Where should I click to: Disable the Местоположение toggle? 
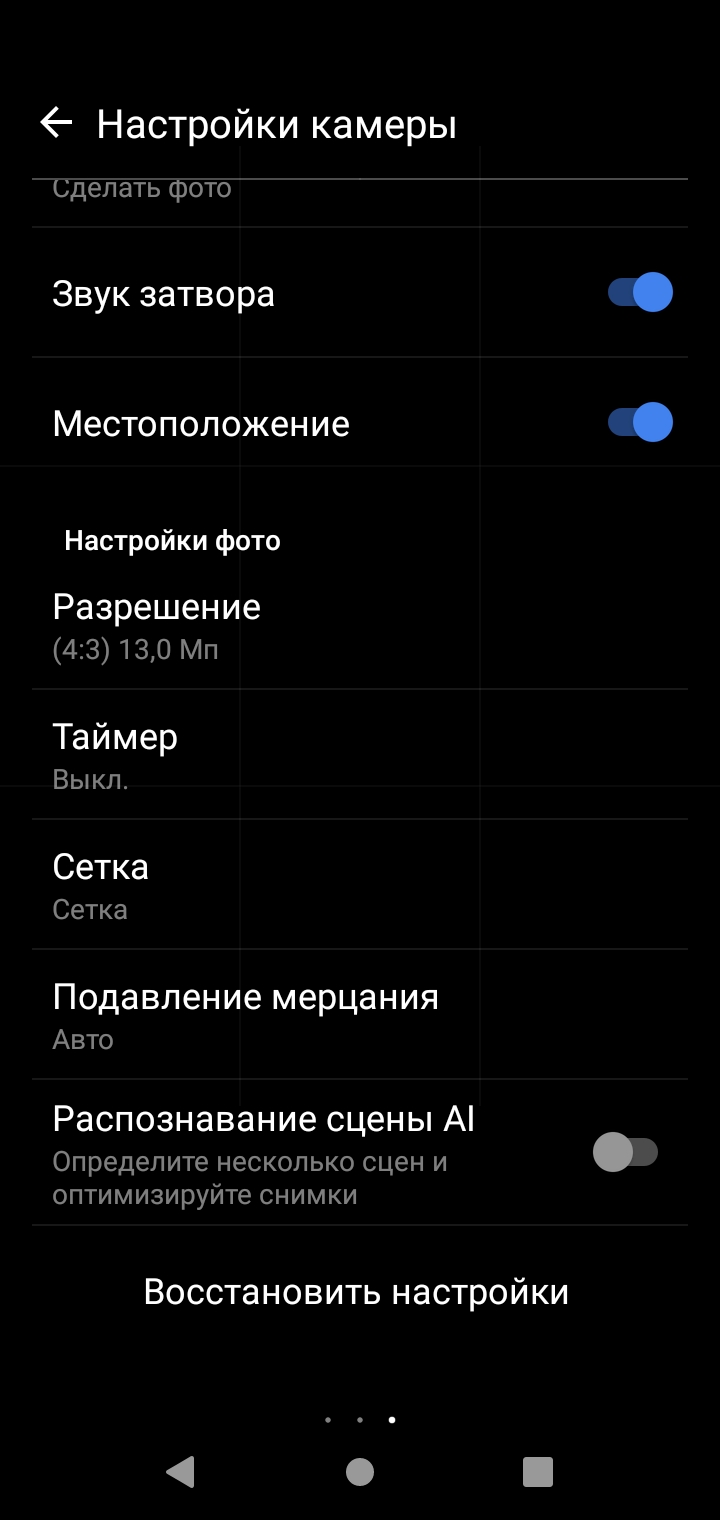[x=640, y=422]
